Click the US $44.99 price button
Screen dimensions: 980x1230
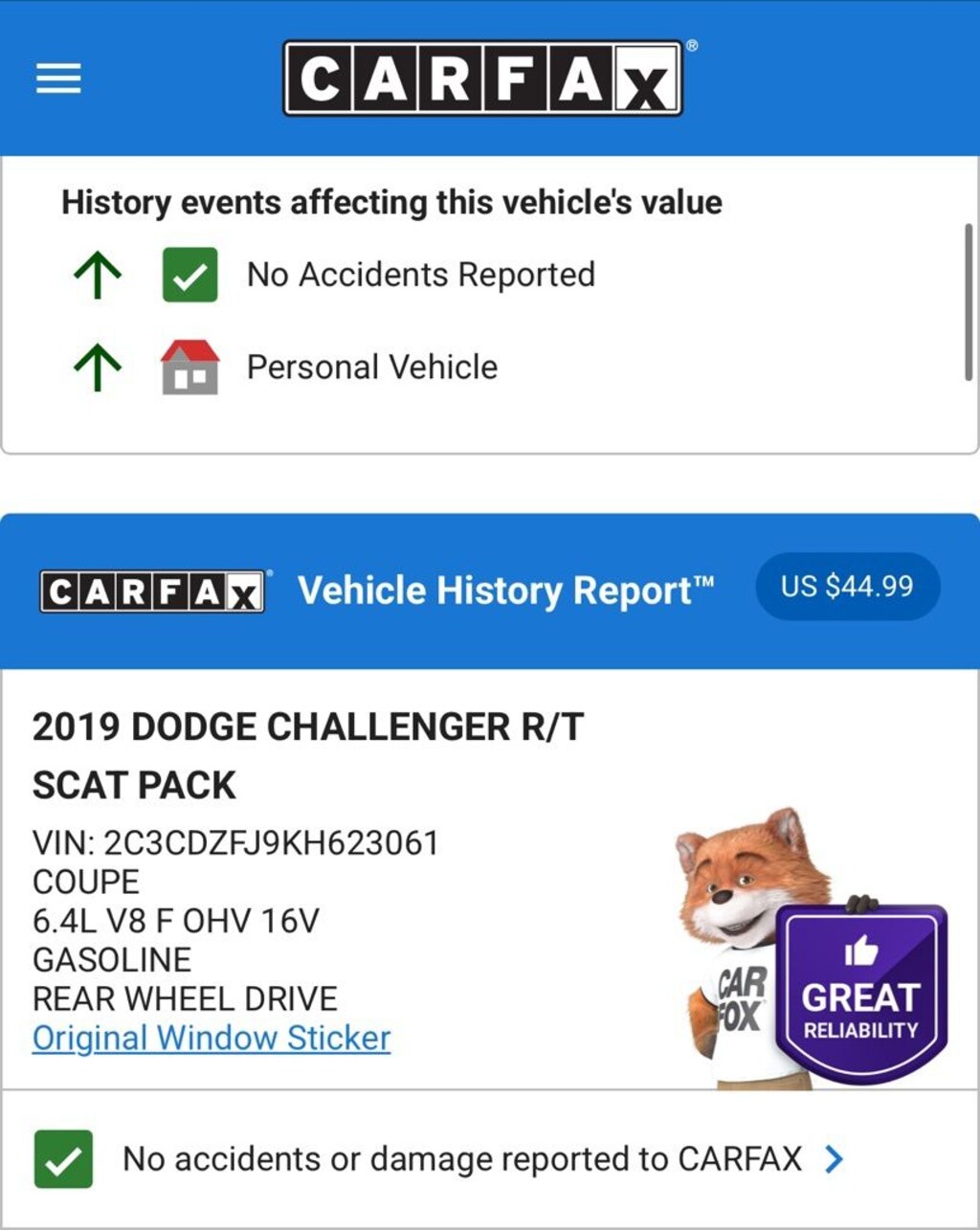coord(847,587)
